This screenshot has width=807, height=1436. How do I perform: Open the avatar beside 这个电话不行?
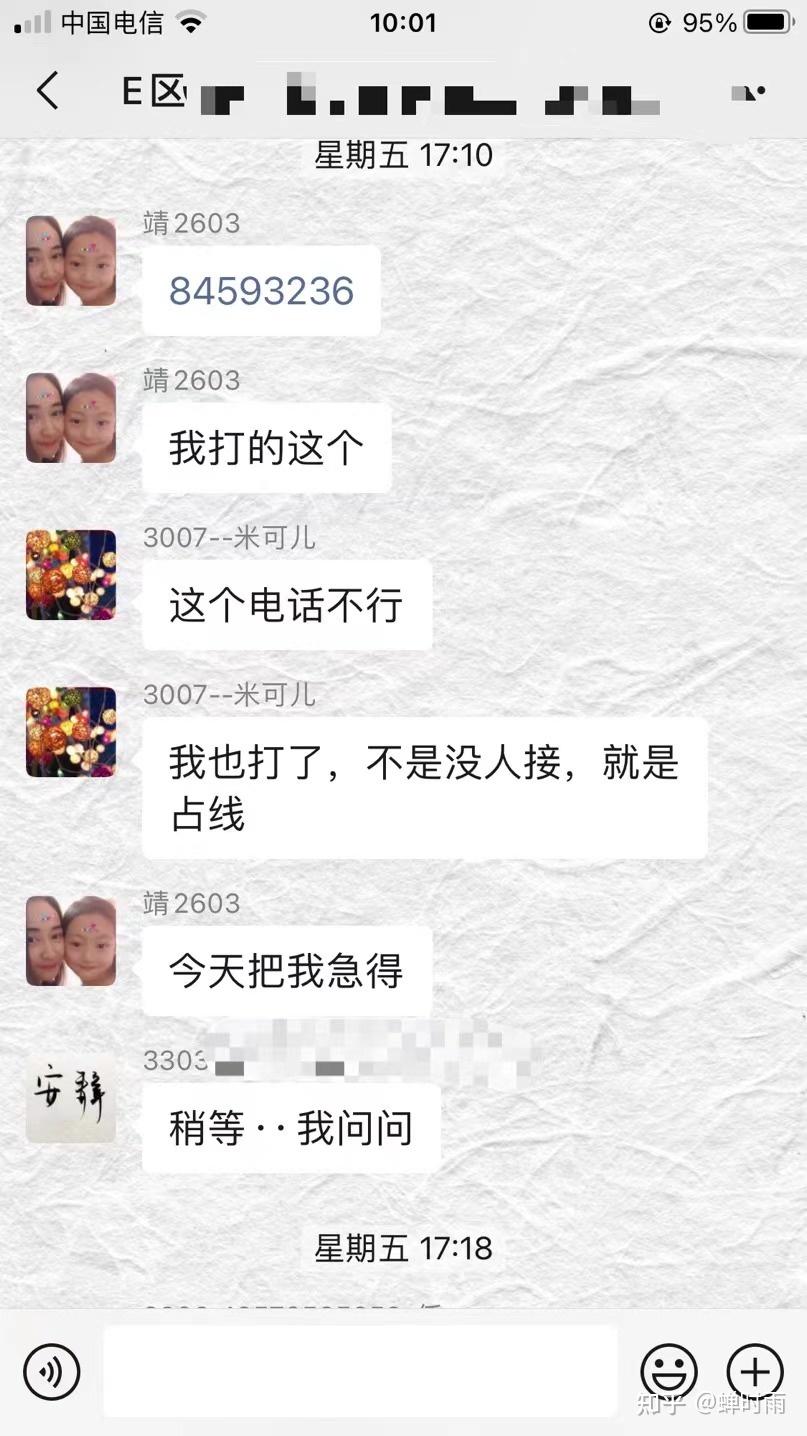[71, 575]
